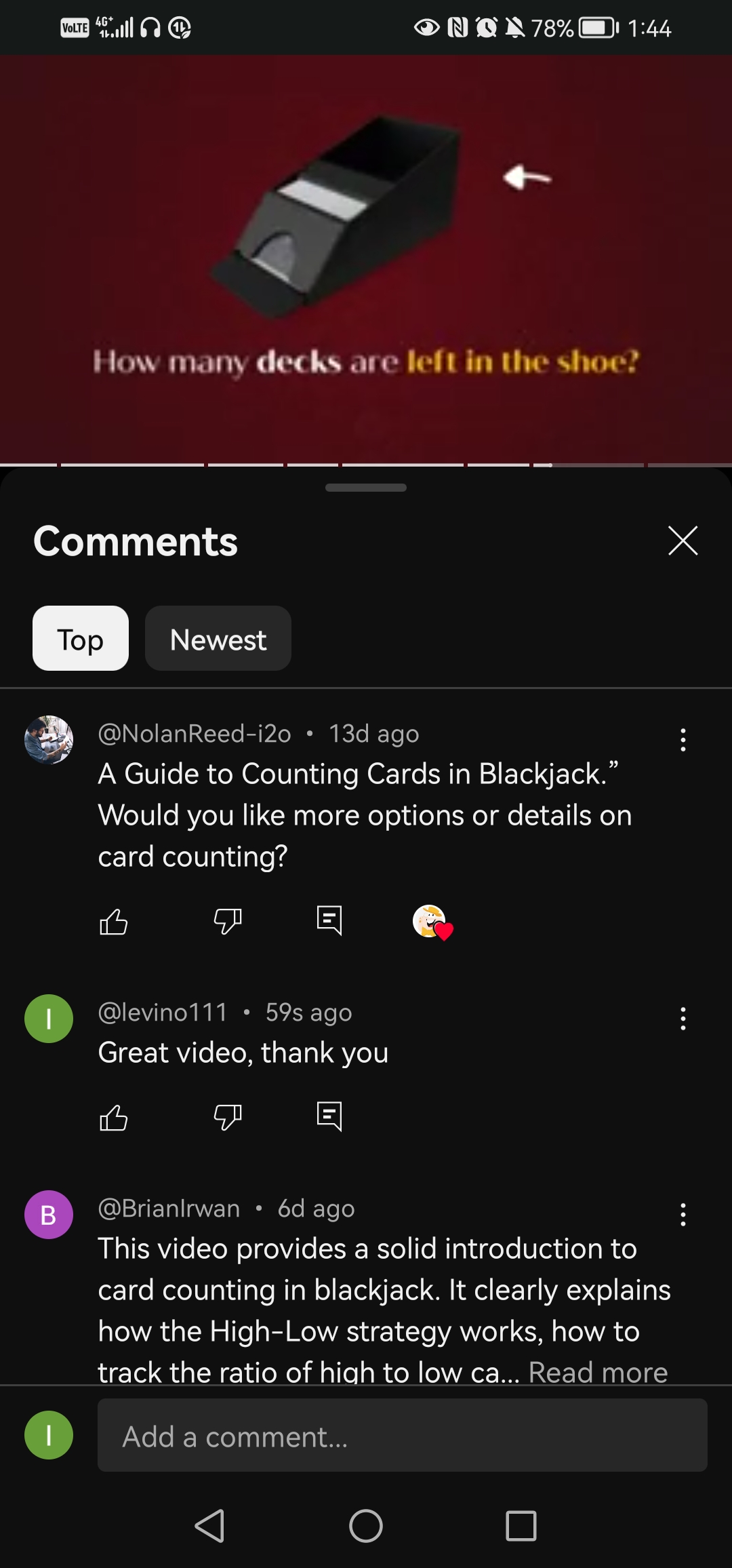Reply to @levino111's comment
732x1568 pixels.
tap(329, 1117)
